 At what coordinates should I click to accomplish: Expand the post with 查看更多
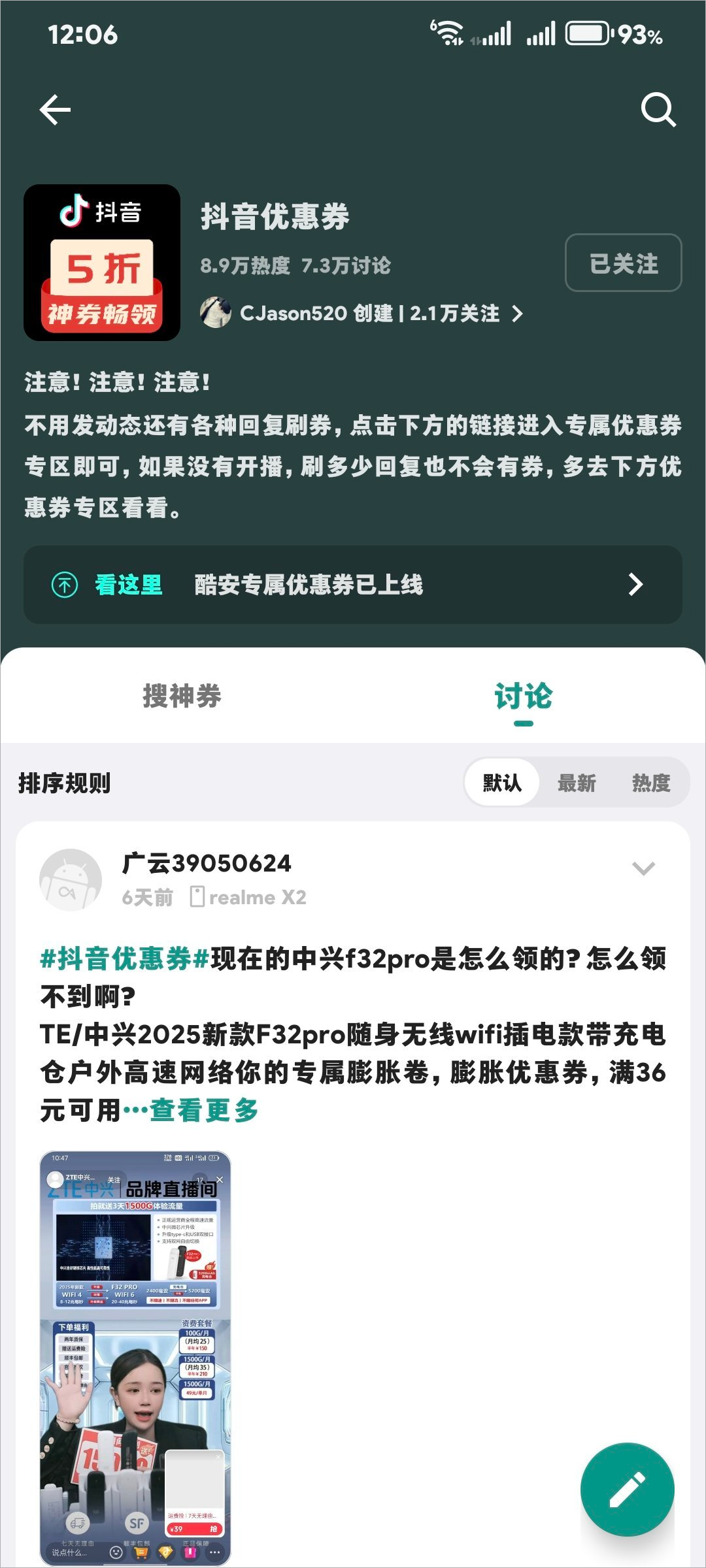click(x=204, y=1110)
